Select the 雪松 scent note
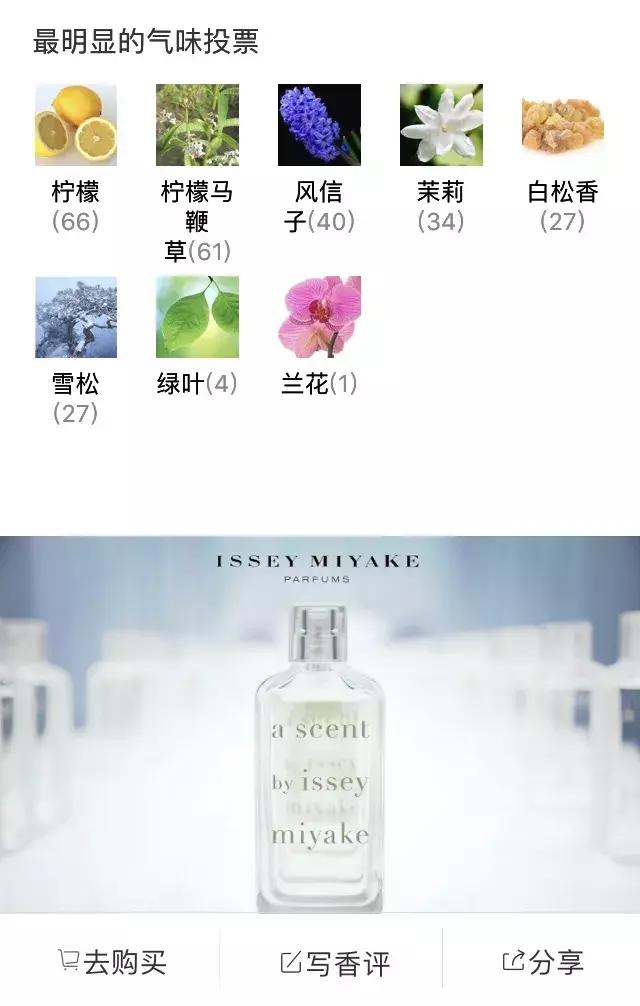 (x=76, y=318)
